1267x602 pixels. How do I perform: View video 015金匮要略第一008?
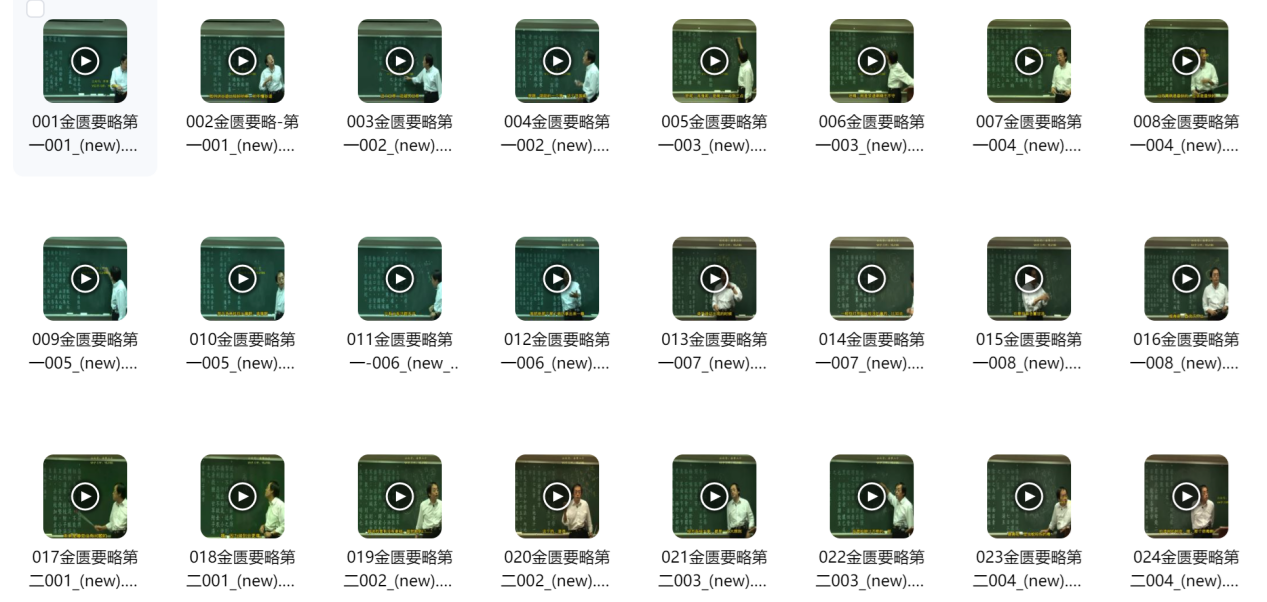coord(1029,278)
